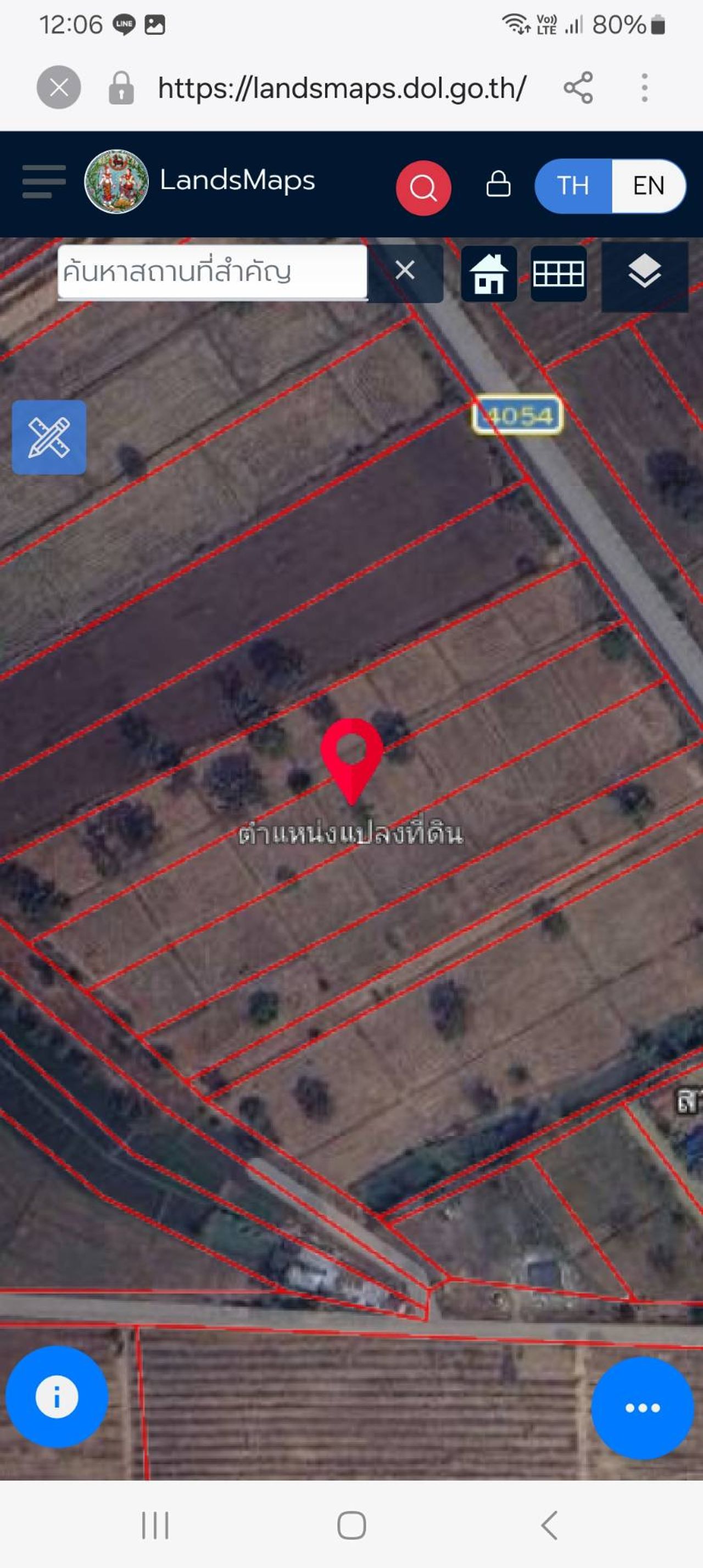The height and width of the screenshot is (1568, 703).
Task: Tap the red search button
Action: 423,187
